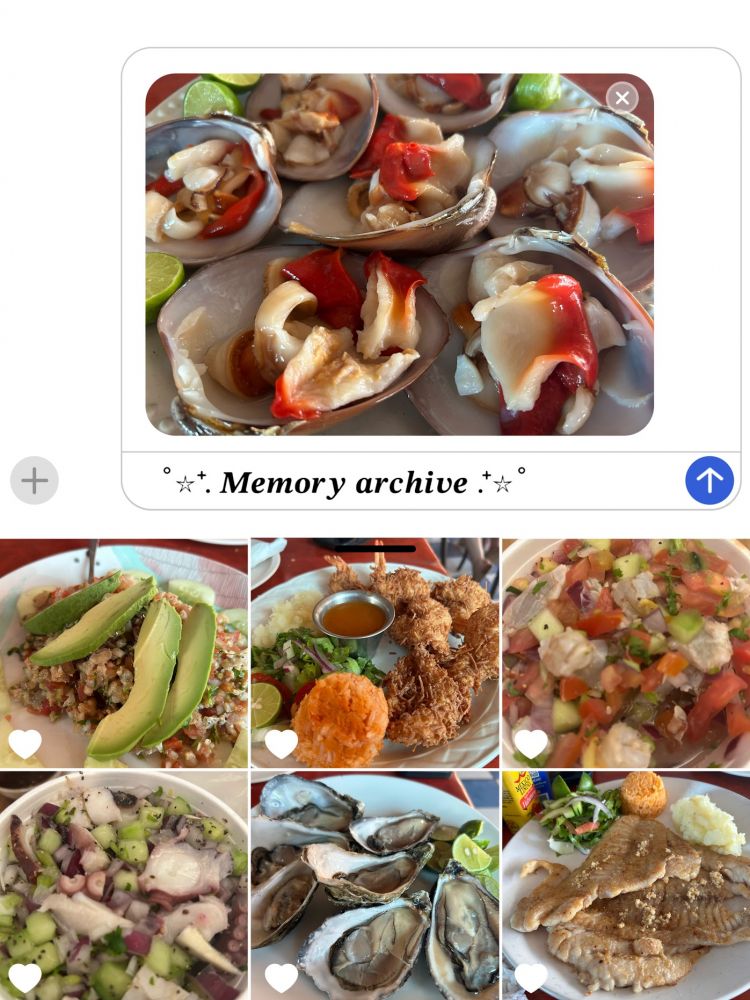
Task: Select the grilled fish fillet photo
Action: pos(626,886)
